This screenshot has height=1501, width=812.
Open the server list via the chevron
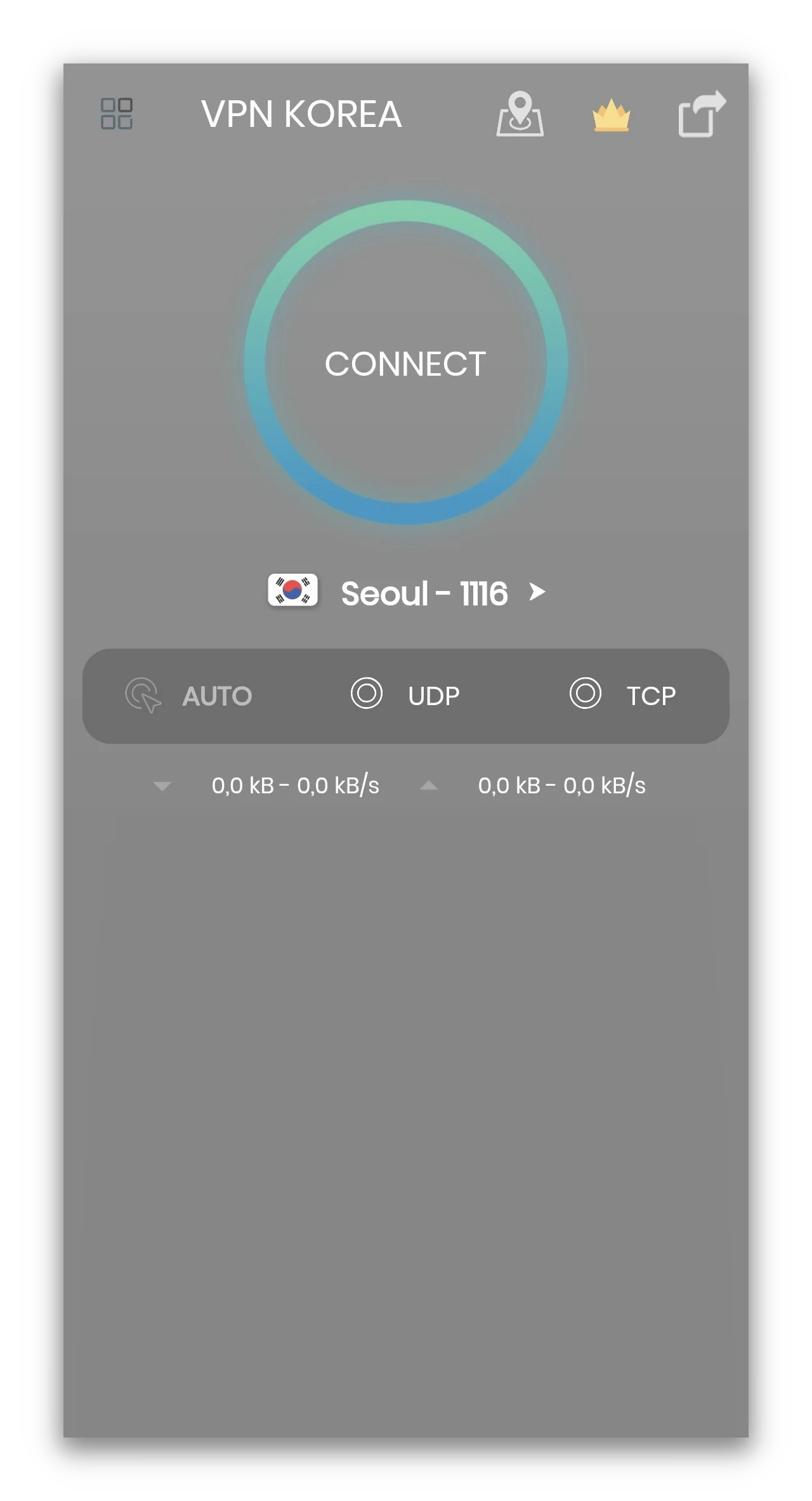tap(538, 592)
